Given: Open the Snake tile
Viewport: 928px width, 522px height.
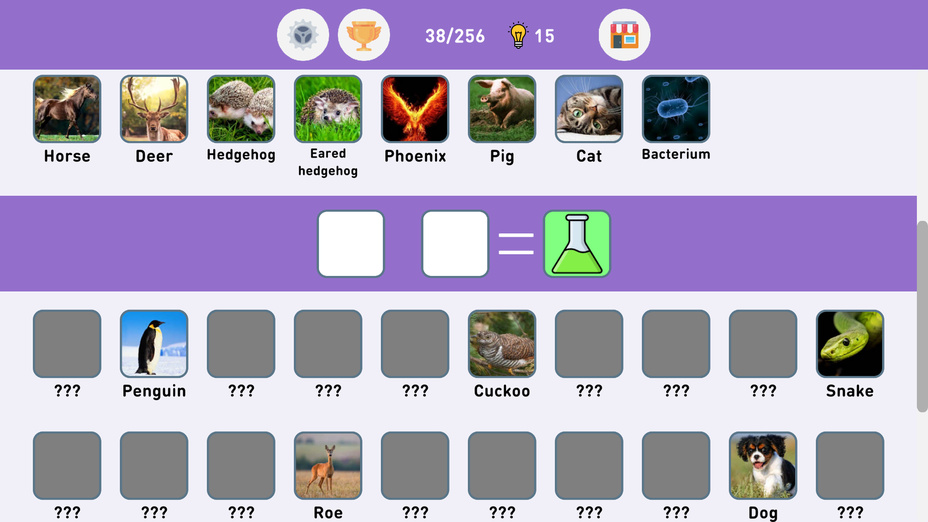Looking at the screenshot, I should 850,344.
